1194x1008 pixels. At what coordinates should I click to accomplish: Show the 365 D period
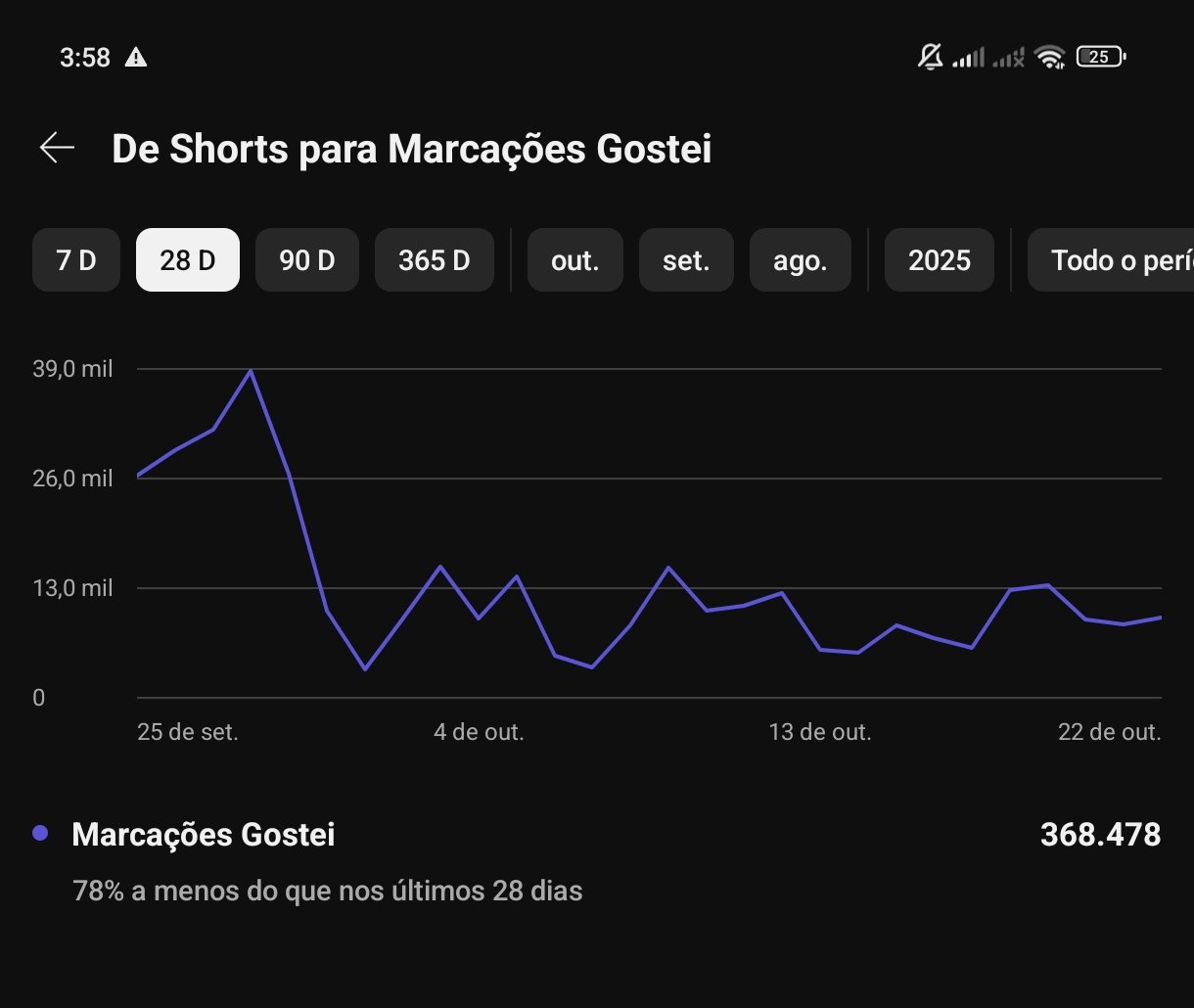[x=434, y=260]
